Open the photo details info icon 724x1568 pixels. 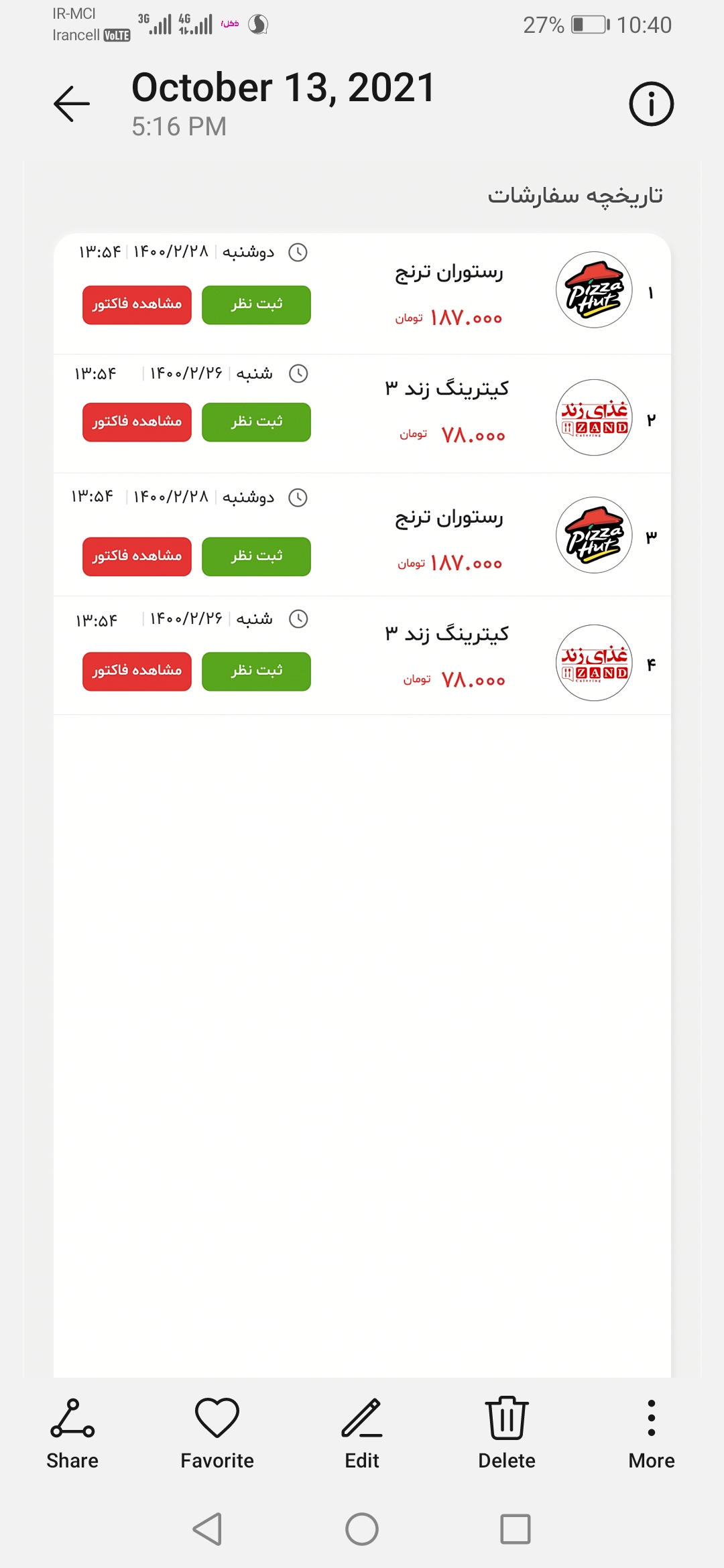pos(651,104)
